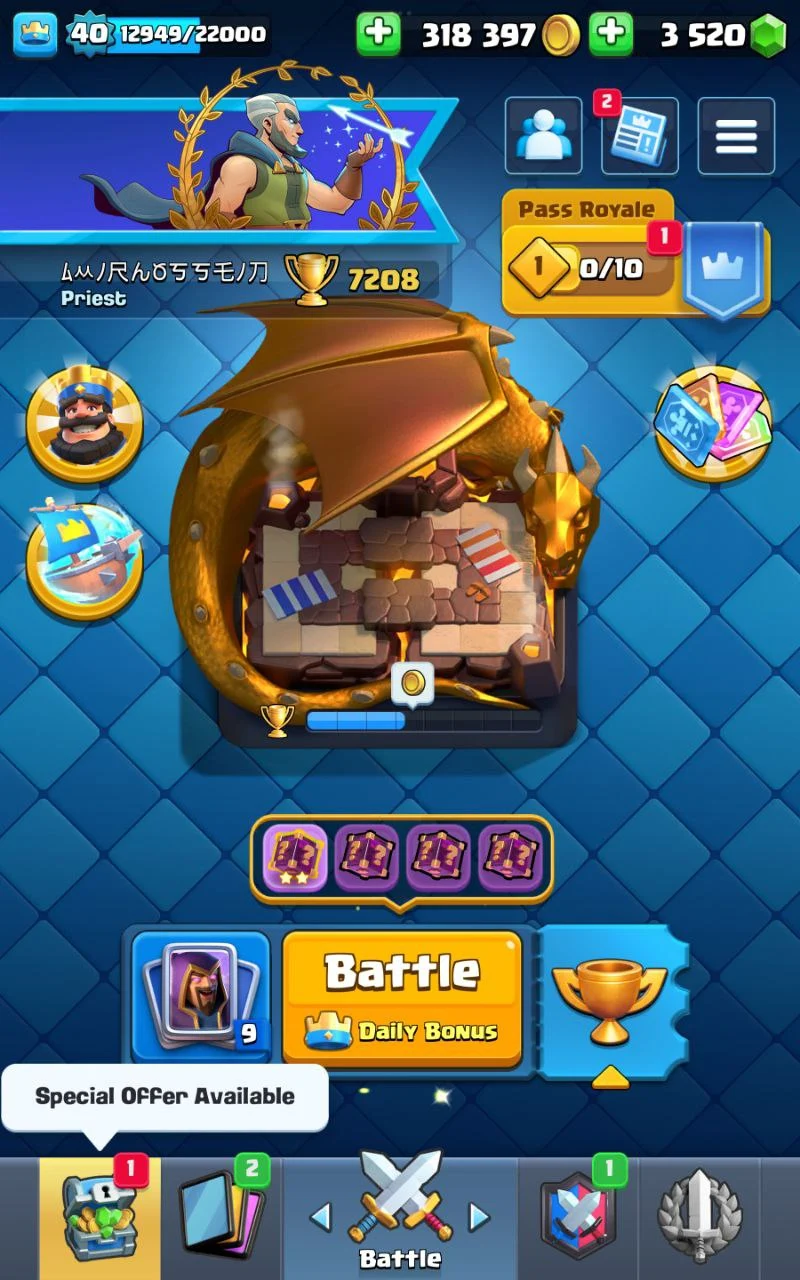Open the first mystery box with stars
Viewport: 800px width, 1280px height.
[x=295, y=858]
